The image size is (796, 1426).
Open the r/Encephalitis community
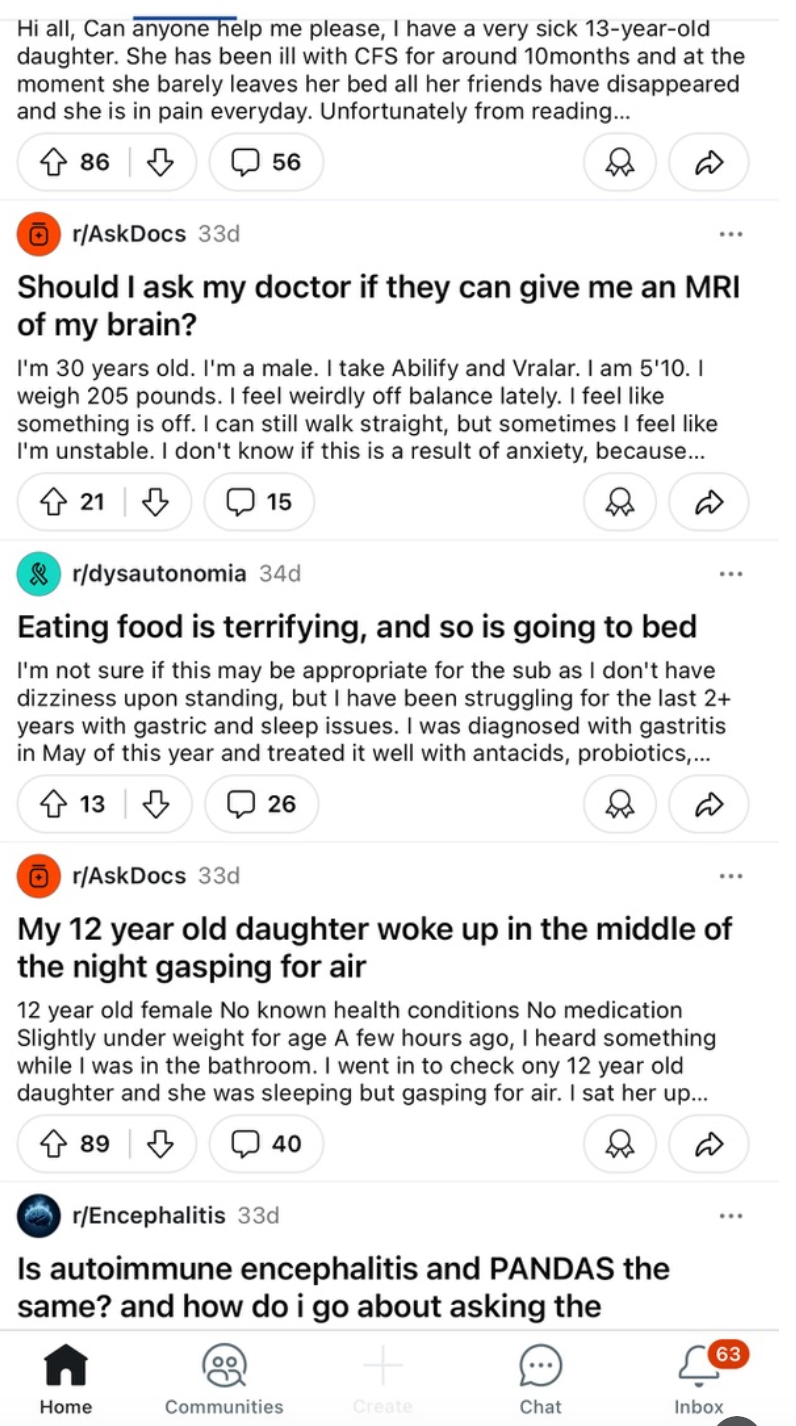click(149, 1216)
